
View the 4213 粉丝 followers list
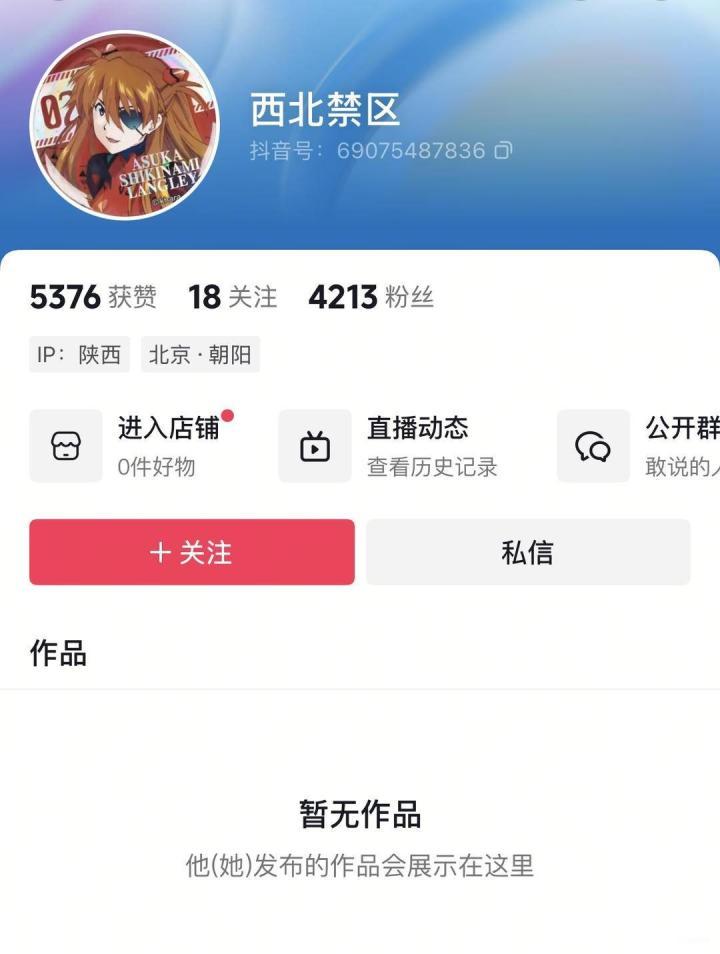[x=371, y=297]
